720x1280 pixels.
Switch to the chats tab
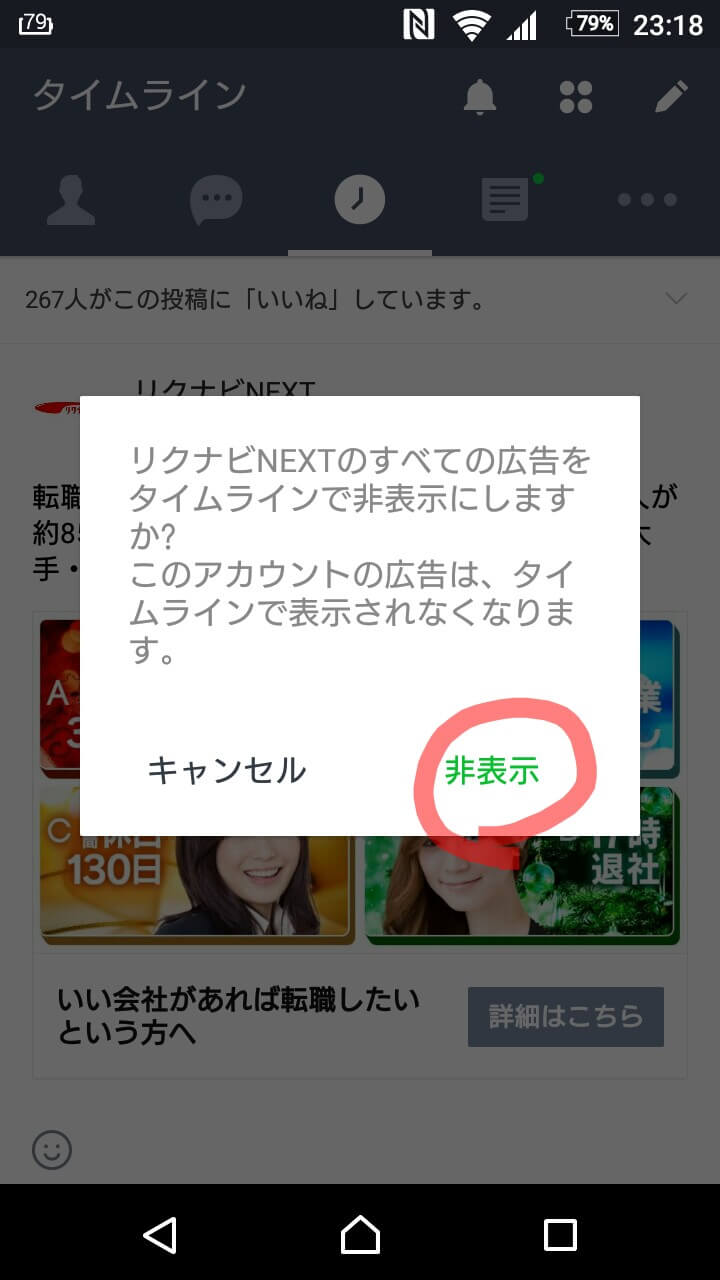pos(216,200)
